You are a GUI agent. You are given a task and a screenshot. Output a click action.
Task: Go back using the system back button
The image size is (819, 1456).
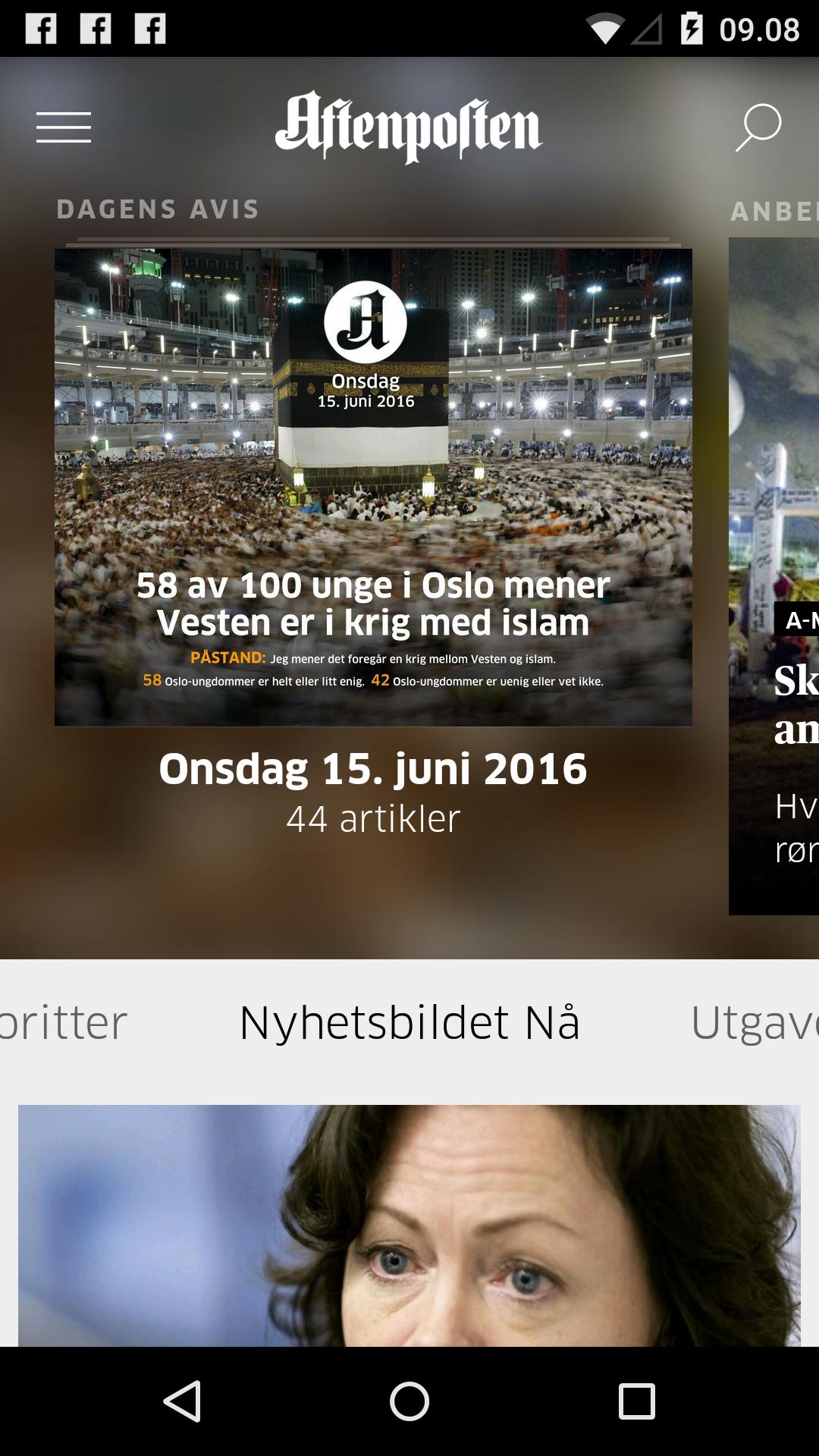183,1401
